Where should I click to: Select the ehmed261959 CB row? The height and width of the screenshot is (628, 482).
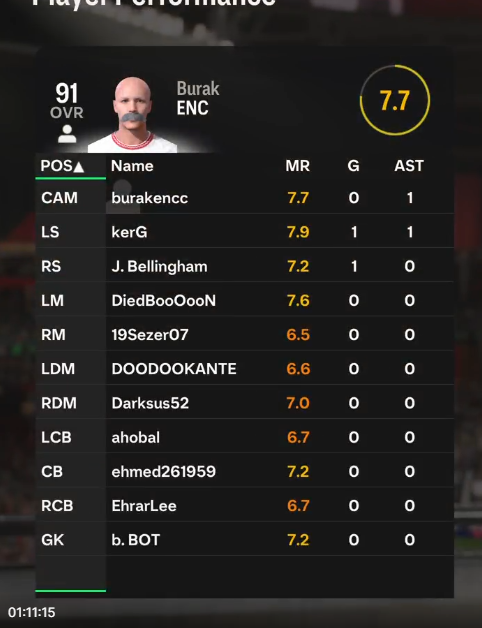244,471
